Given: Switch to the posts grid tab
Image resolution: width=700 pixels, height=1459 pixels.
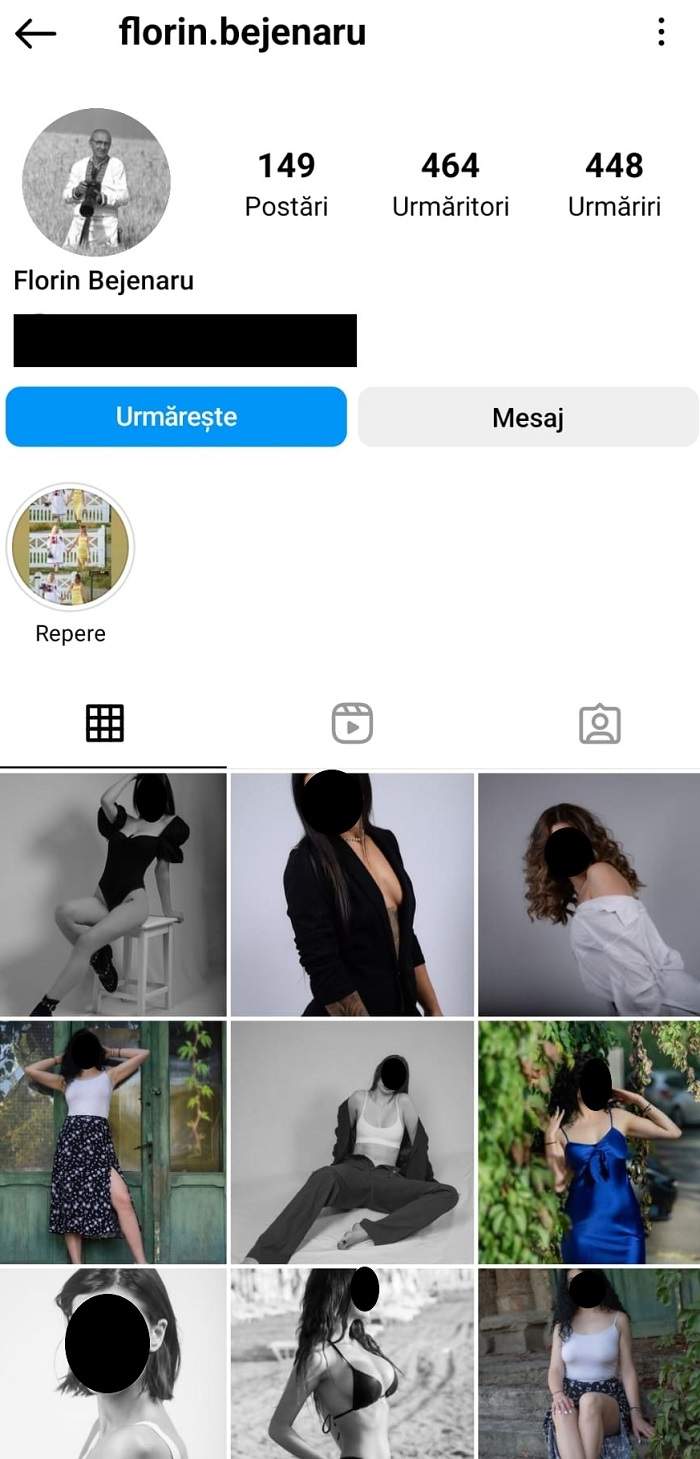Looking at the screenshot, I should pos(105,723).
